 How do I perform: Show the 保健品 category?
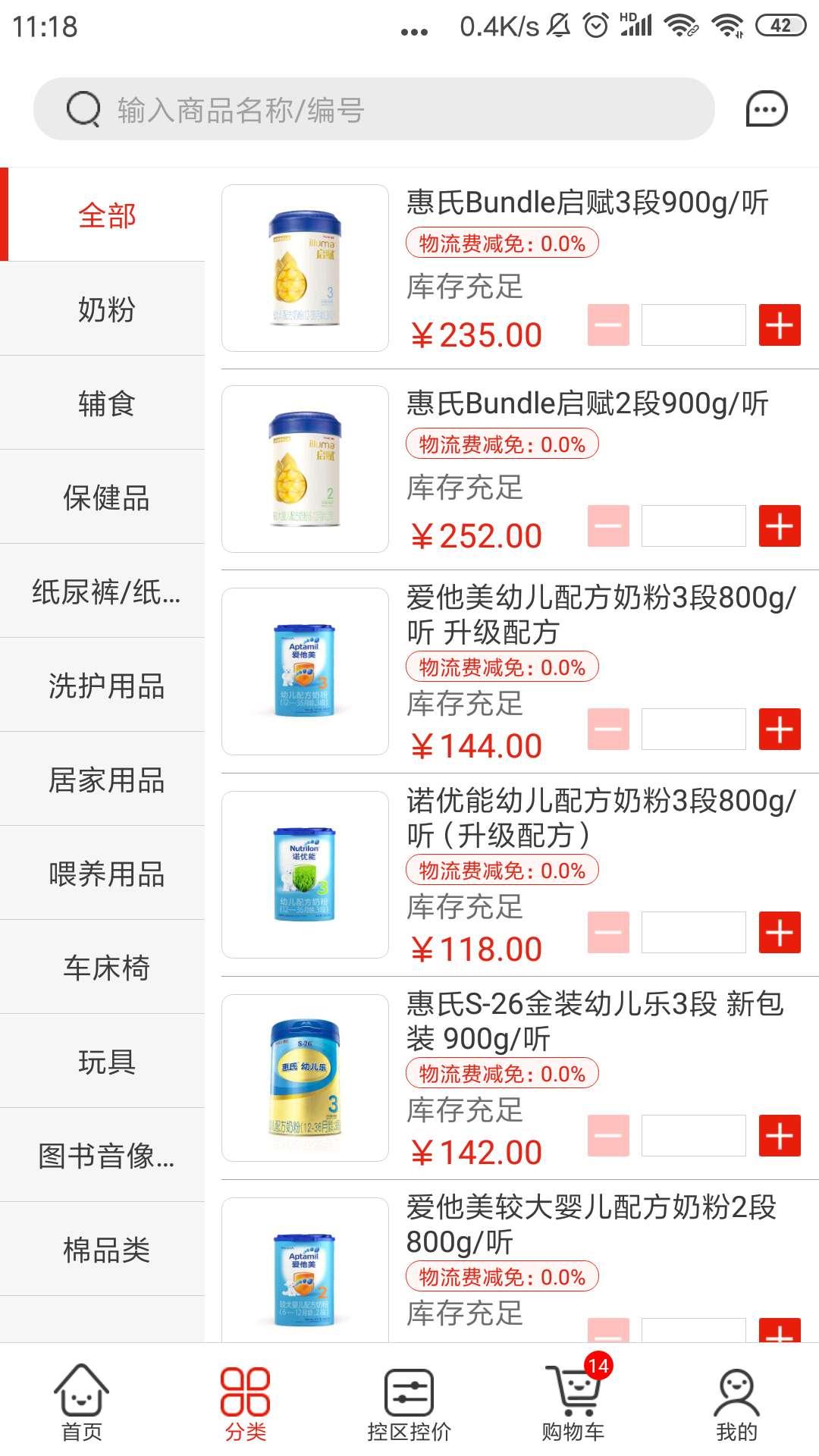106,497
